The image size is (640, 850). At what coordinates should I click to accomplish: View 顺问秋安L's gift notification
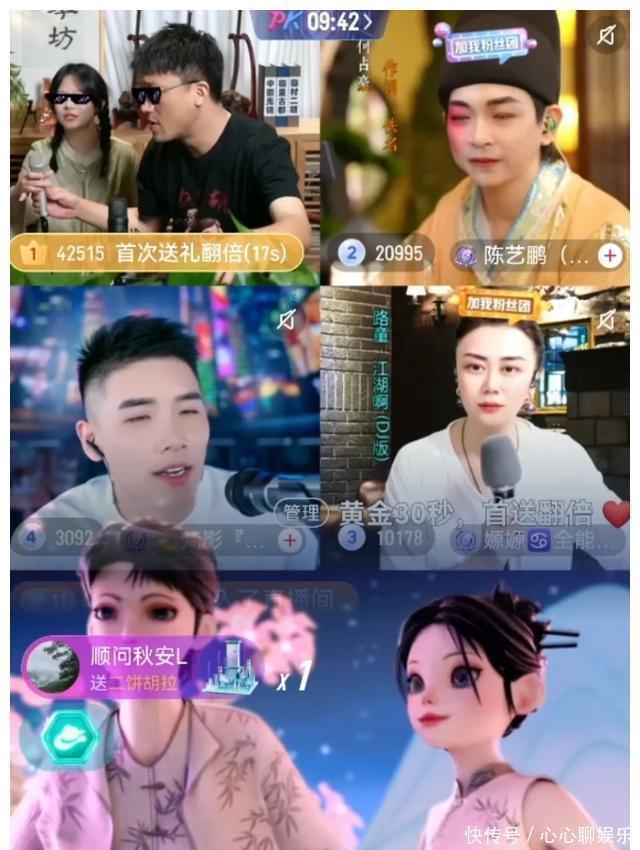pos(140,667)
